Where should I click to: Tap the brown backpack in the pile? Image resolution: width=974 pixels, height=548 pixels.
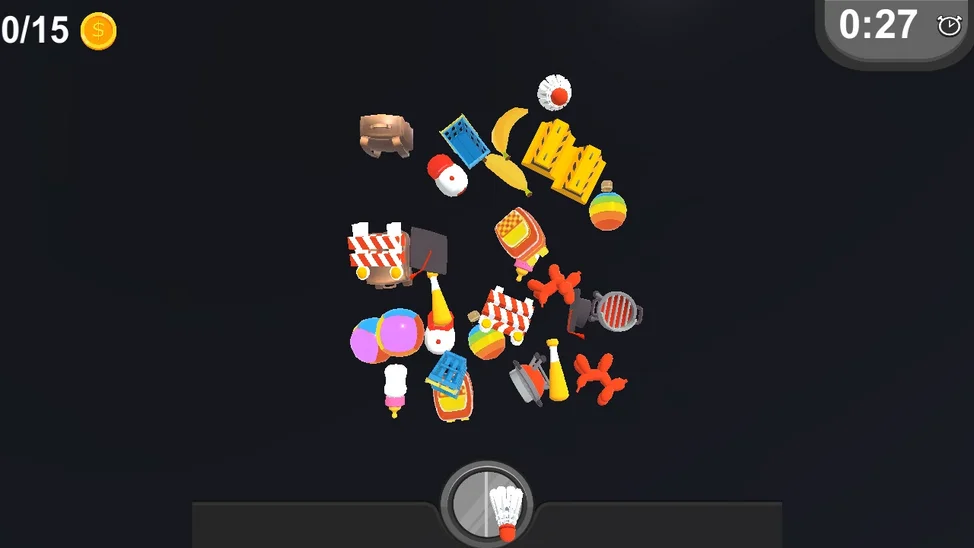pos(386,135)
